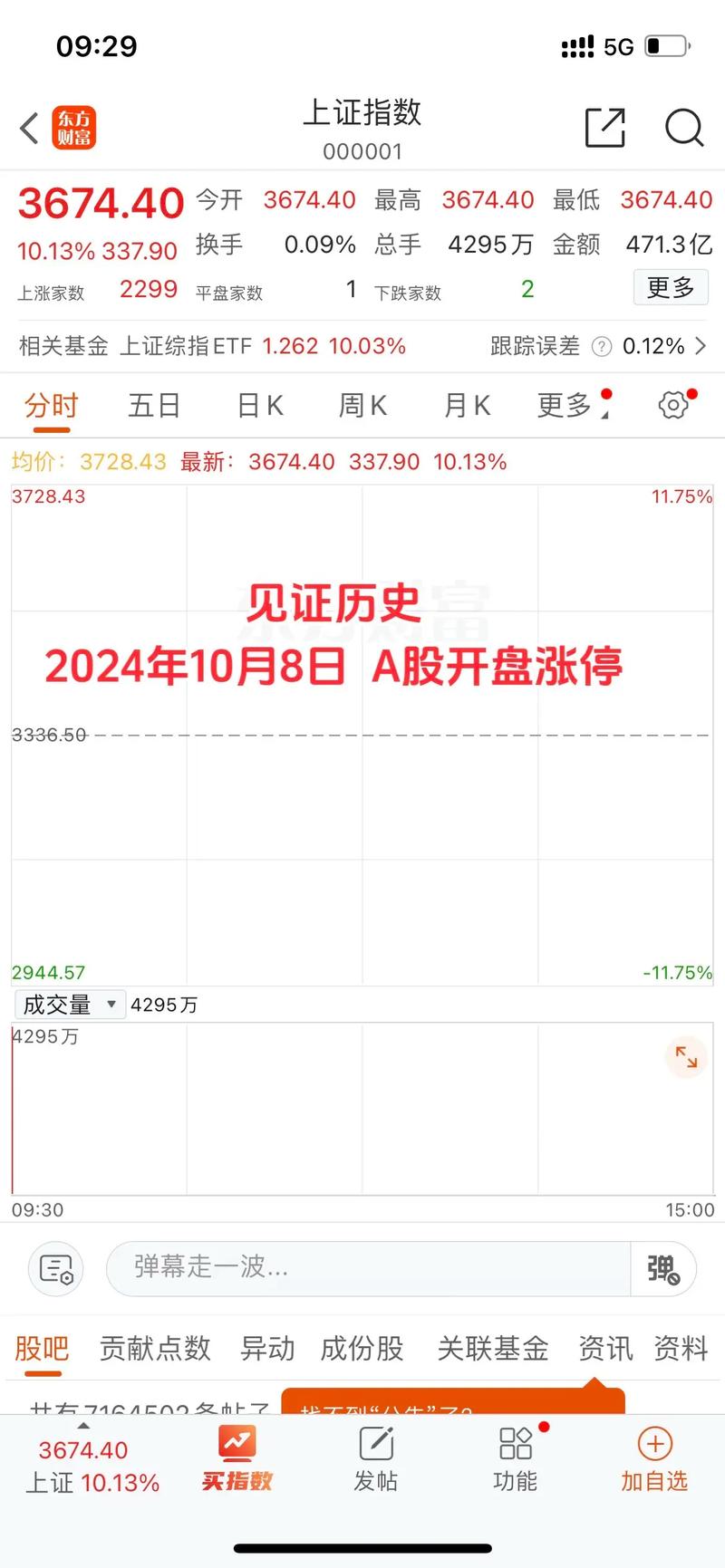The height and width of the screenshot is (1568, 725).
Task: Toggle the 弹 danmu switch
Action: 664,1268
